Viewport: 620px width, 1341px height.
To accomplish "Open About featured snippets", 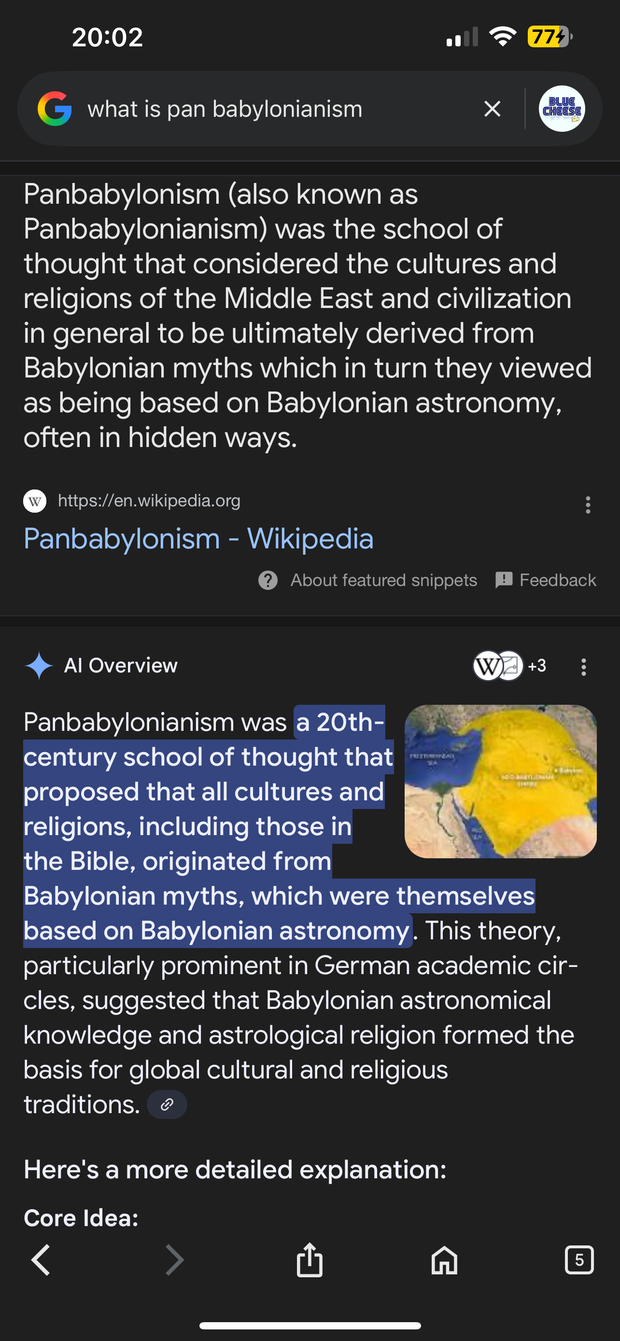I will 368,580.
